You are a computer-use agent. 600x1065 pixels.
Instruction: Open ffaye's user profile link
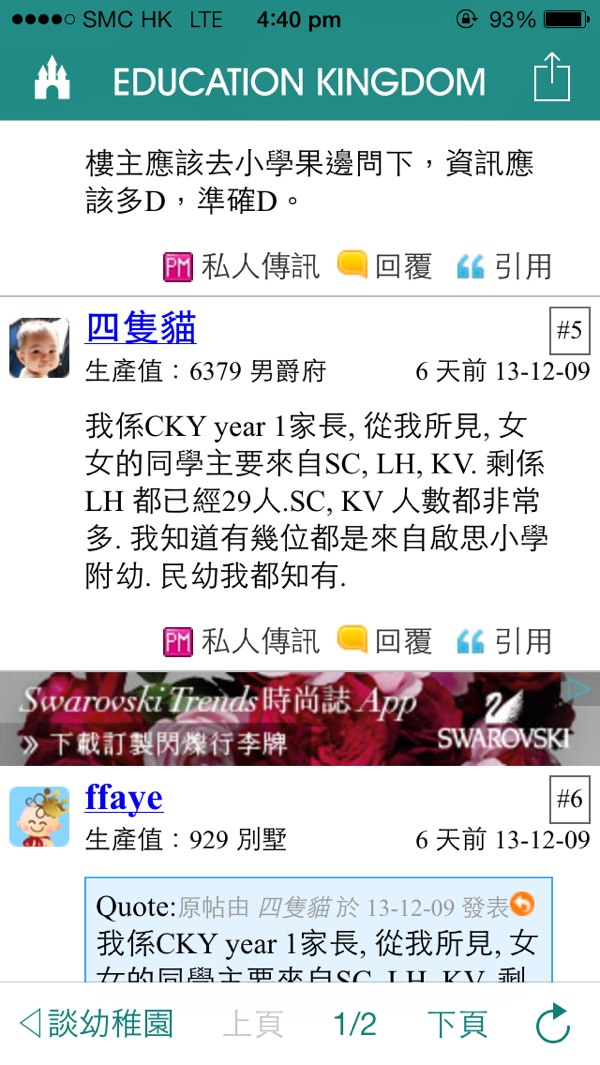124,798
